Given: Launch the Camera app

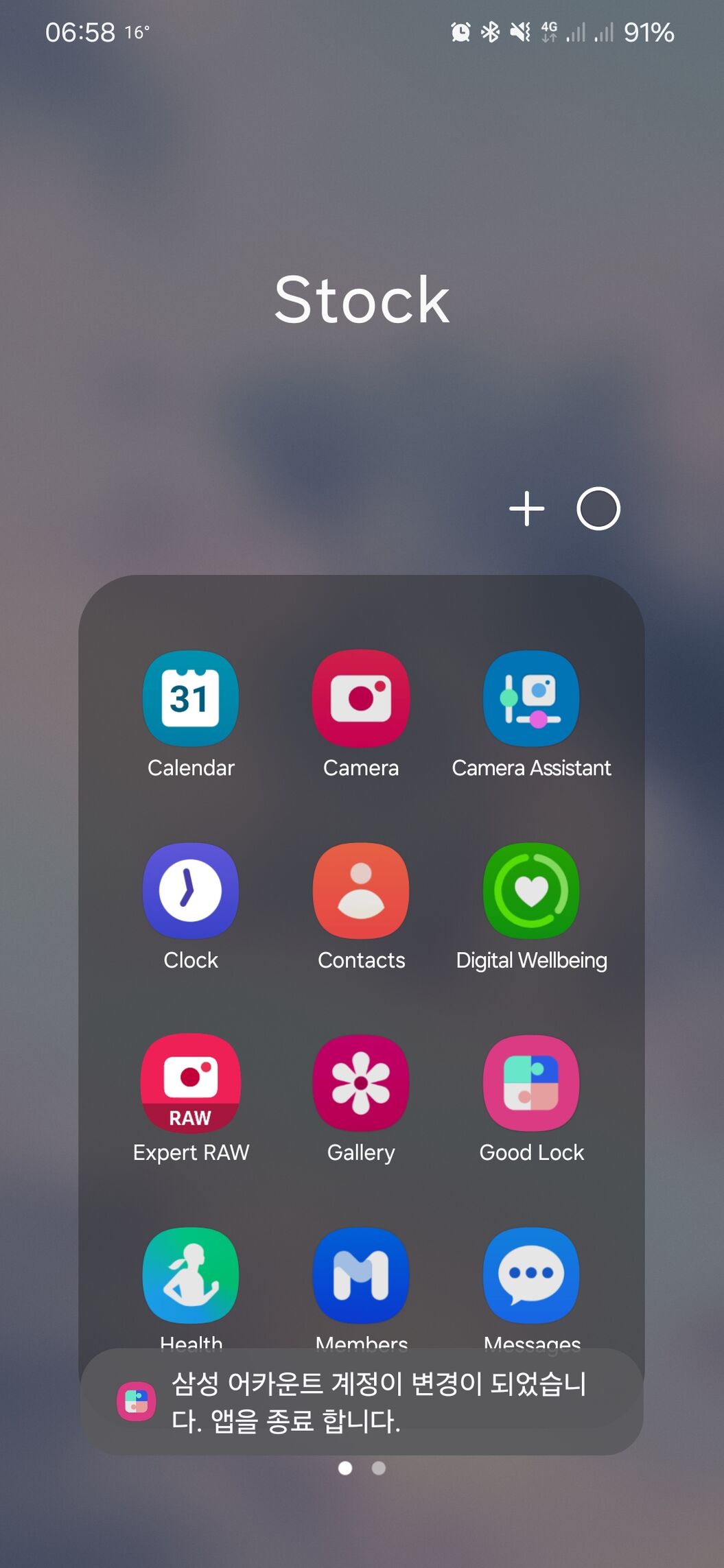Looking at the screenshot, I should click(361, 699).
